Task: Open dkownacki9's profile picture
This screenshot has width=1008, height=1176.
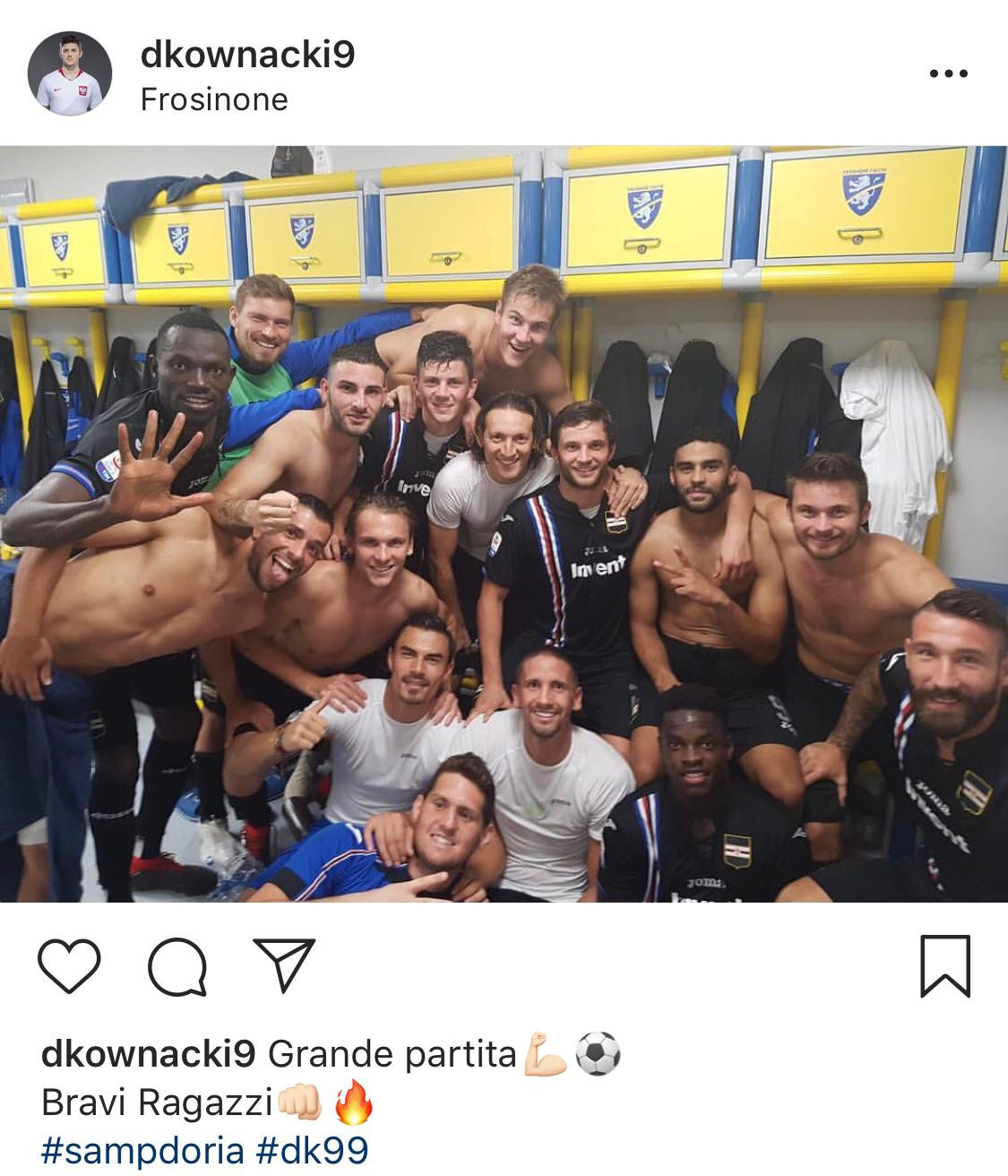Action: [69, 73]
